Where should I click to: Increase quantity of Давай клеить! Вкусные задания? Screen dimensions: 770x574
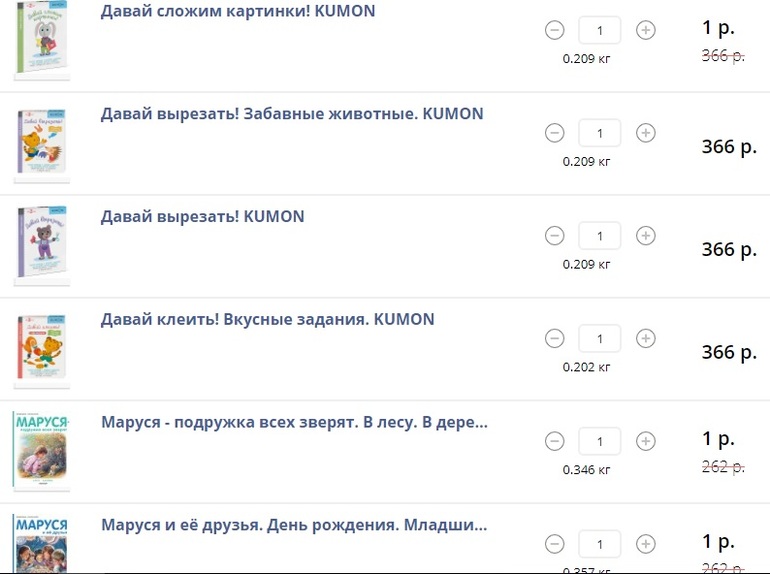(x=646, y=339)
